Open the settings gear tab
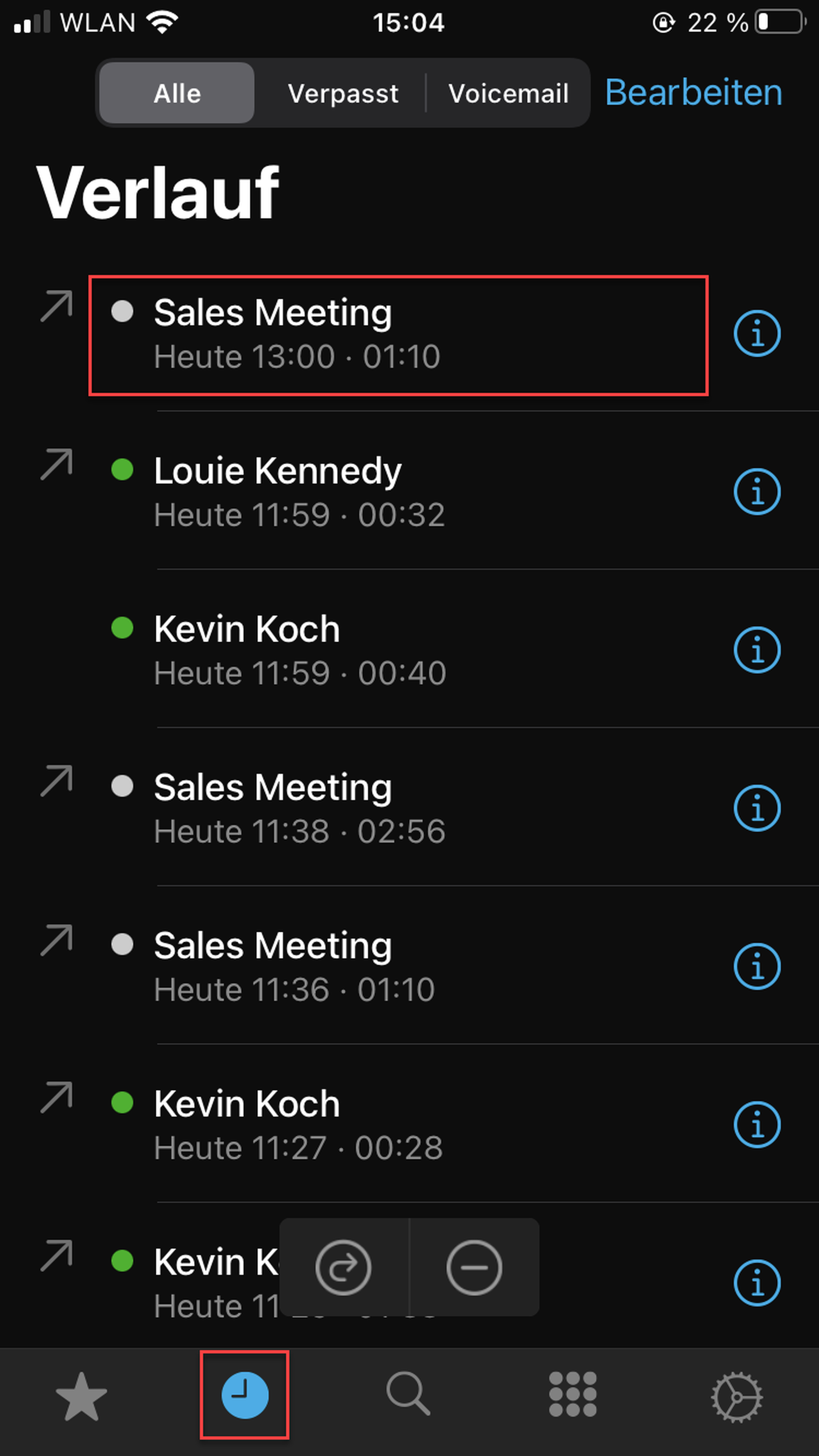 point(736,1396)
